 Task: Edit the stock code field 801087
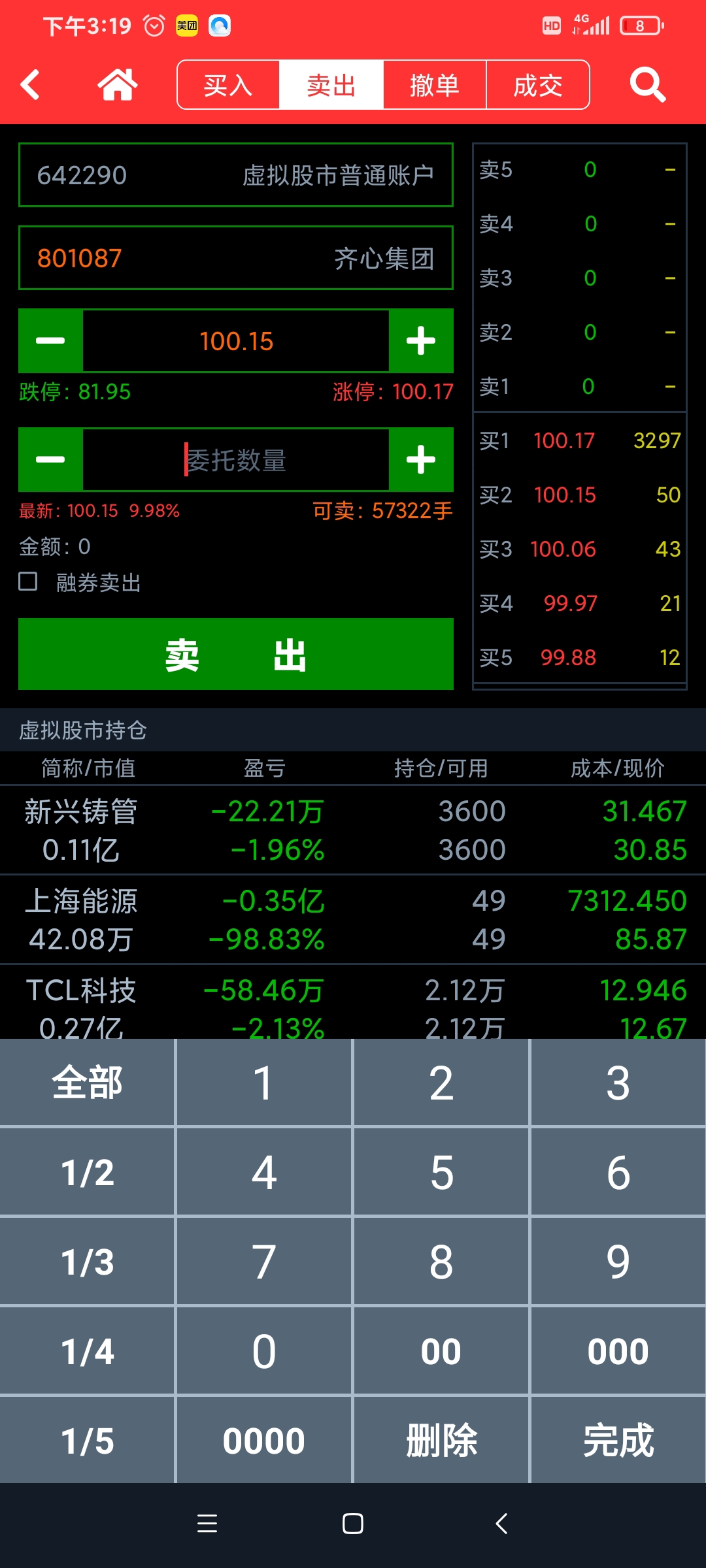[236, 258]
